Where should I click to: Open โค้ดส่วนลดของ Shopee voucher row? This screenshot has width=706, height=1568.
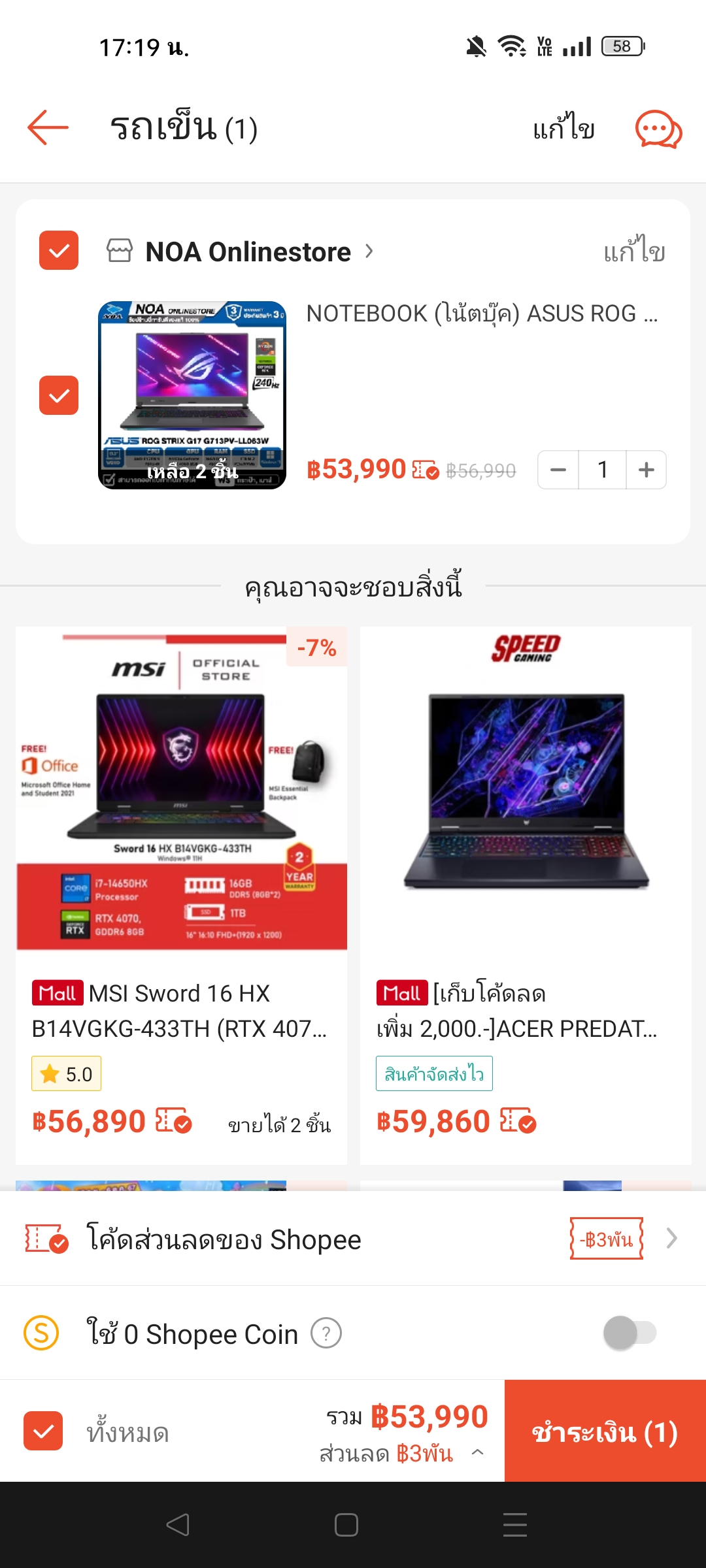353,1239
